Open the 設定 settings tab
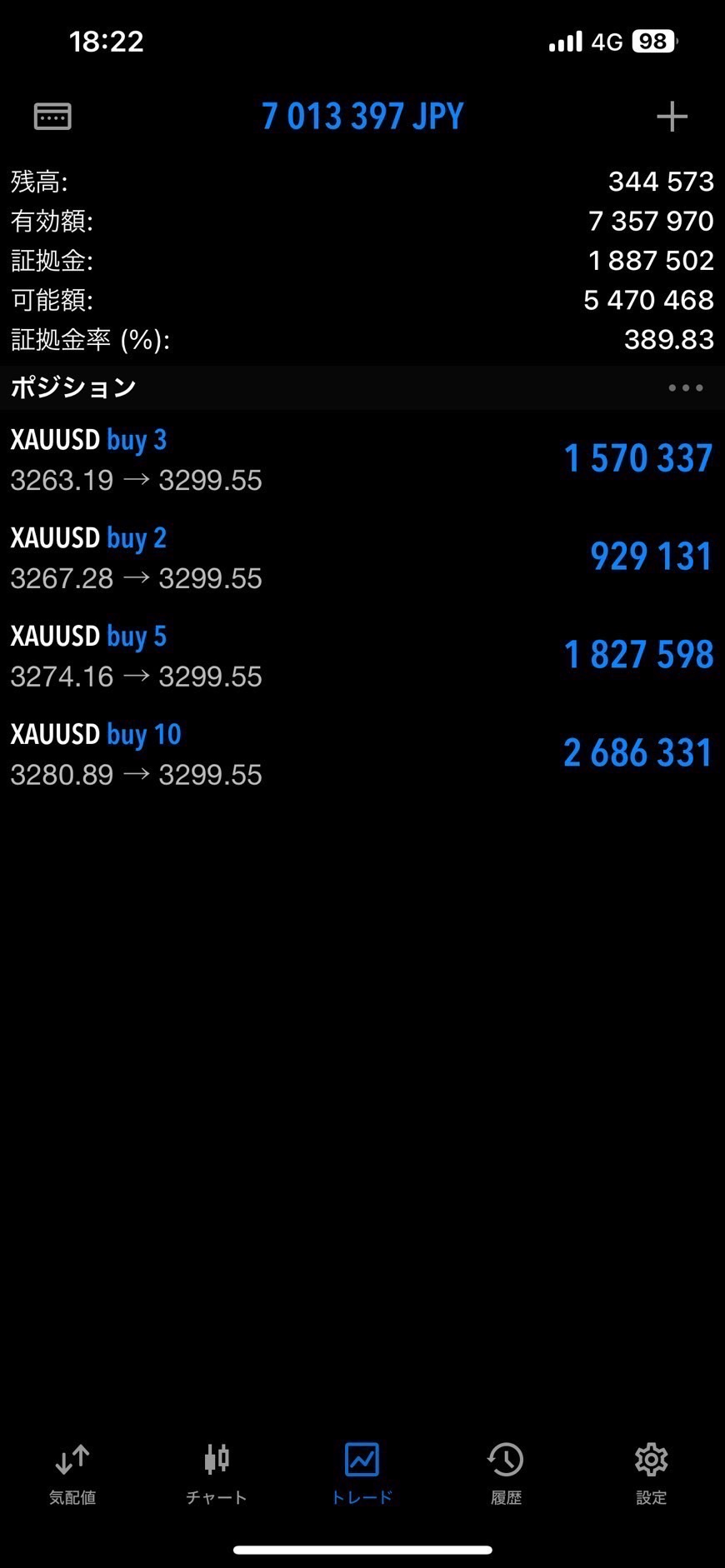Image resolution: width=725 pixels, height=1568 pixels. point(651,1474)
